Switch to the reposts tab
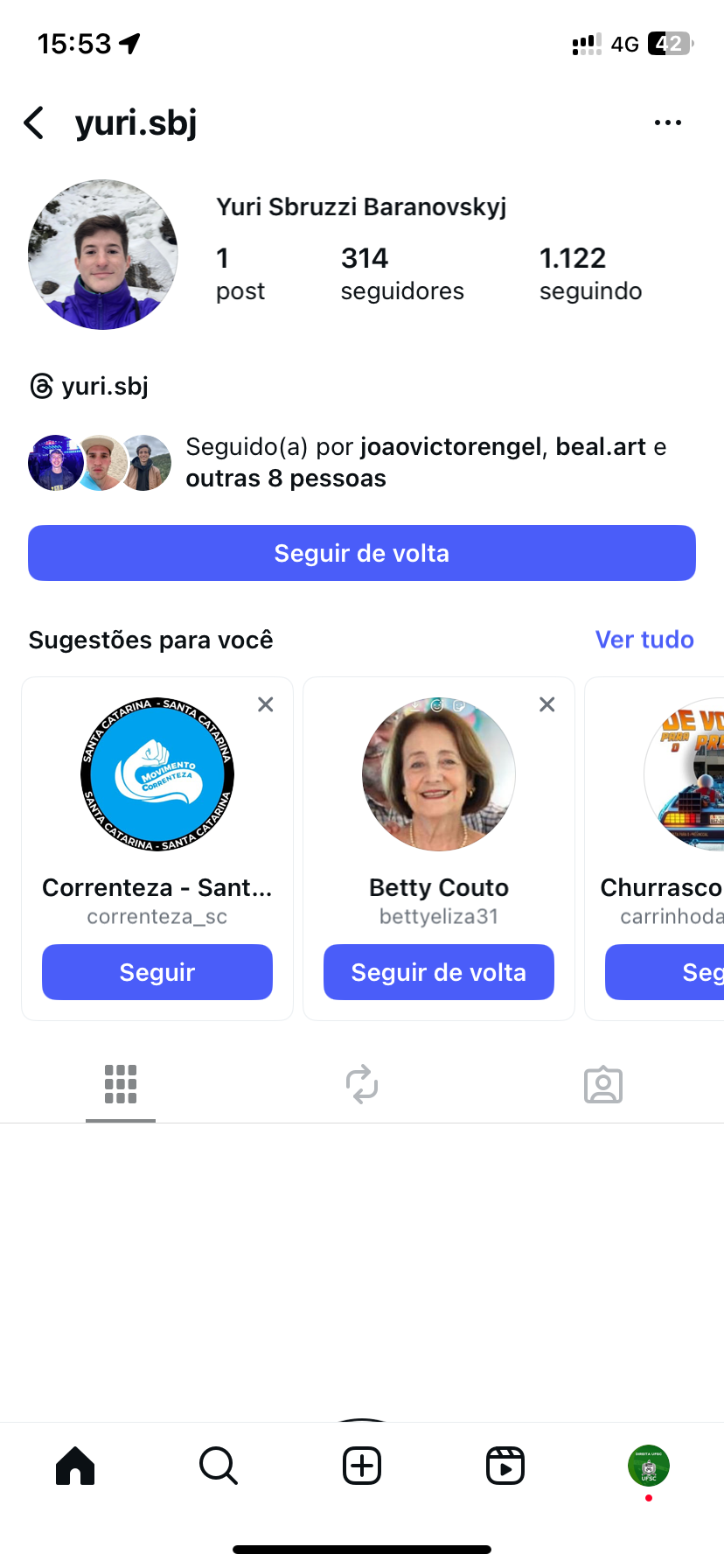The height and width of the screenshot is (1568, 724). coord(362,1085)
